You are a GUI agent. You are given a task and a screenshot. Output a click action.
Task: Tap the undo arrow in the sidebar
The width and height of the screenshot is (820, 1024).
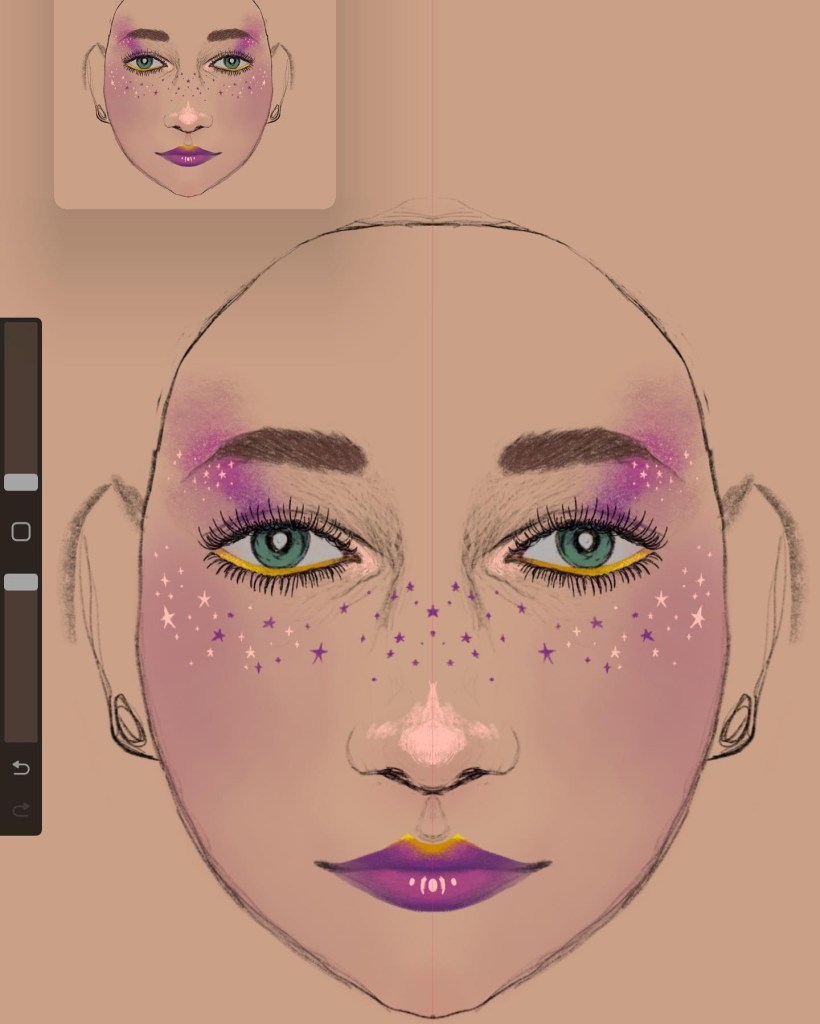[x=21, y=768]
